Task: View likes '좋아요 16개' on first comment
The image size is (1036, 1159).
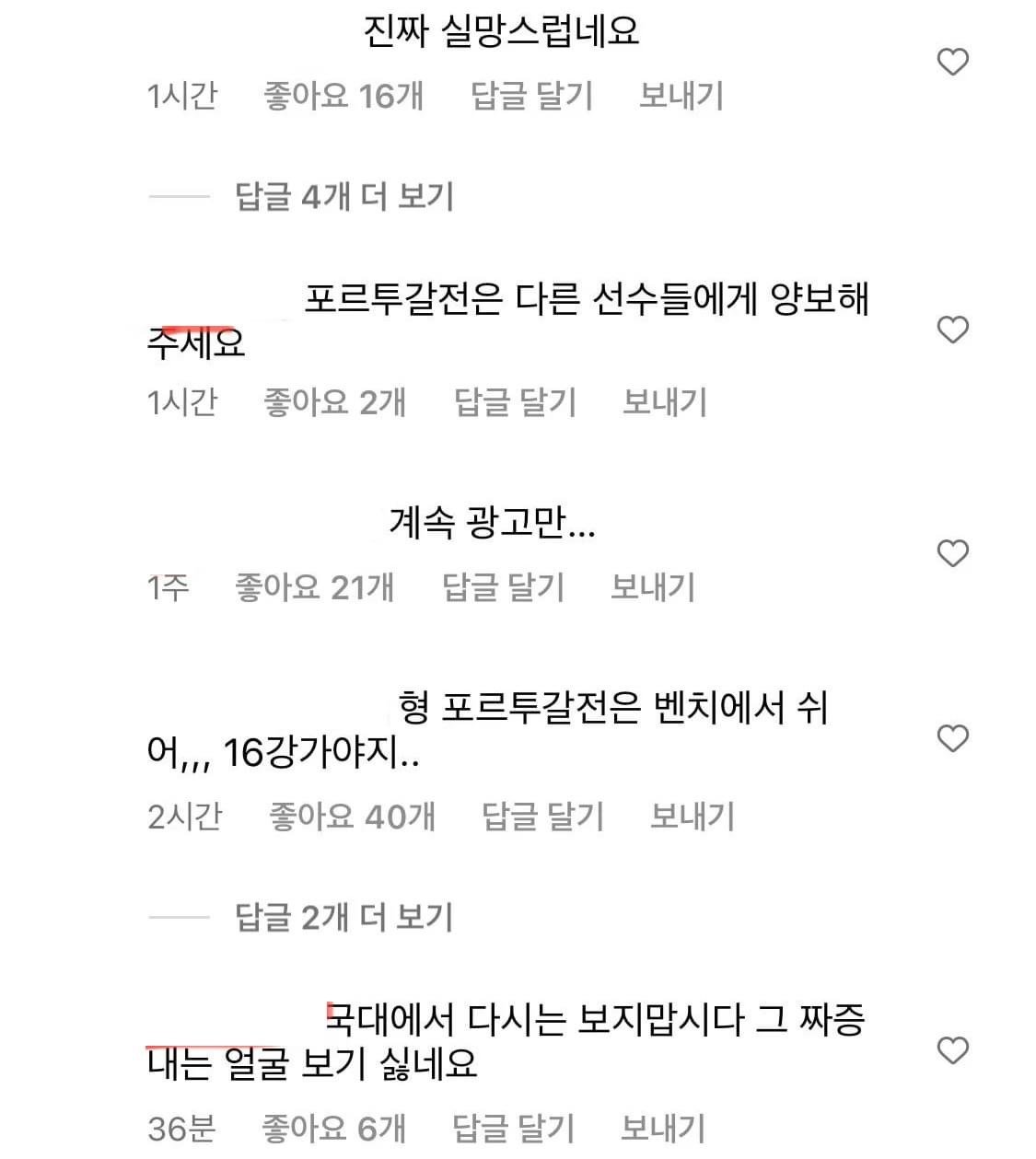Action: click(343, 96)
